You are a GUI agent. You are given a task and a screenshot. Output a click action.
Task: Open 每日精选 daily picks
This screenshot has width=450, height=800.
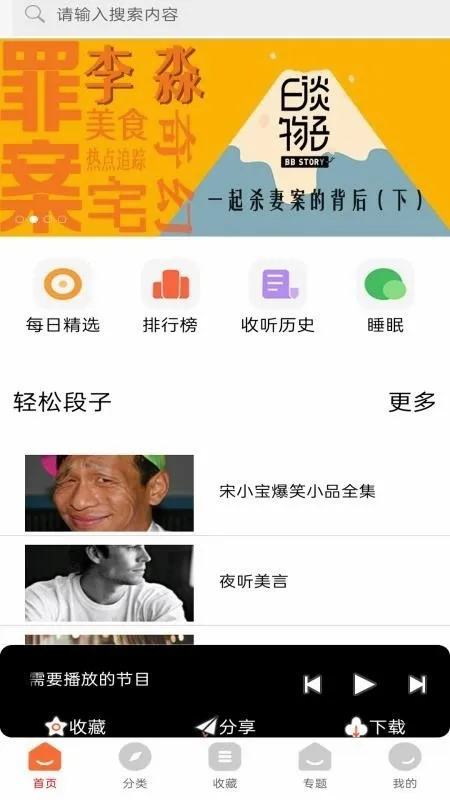[63, 296]
